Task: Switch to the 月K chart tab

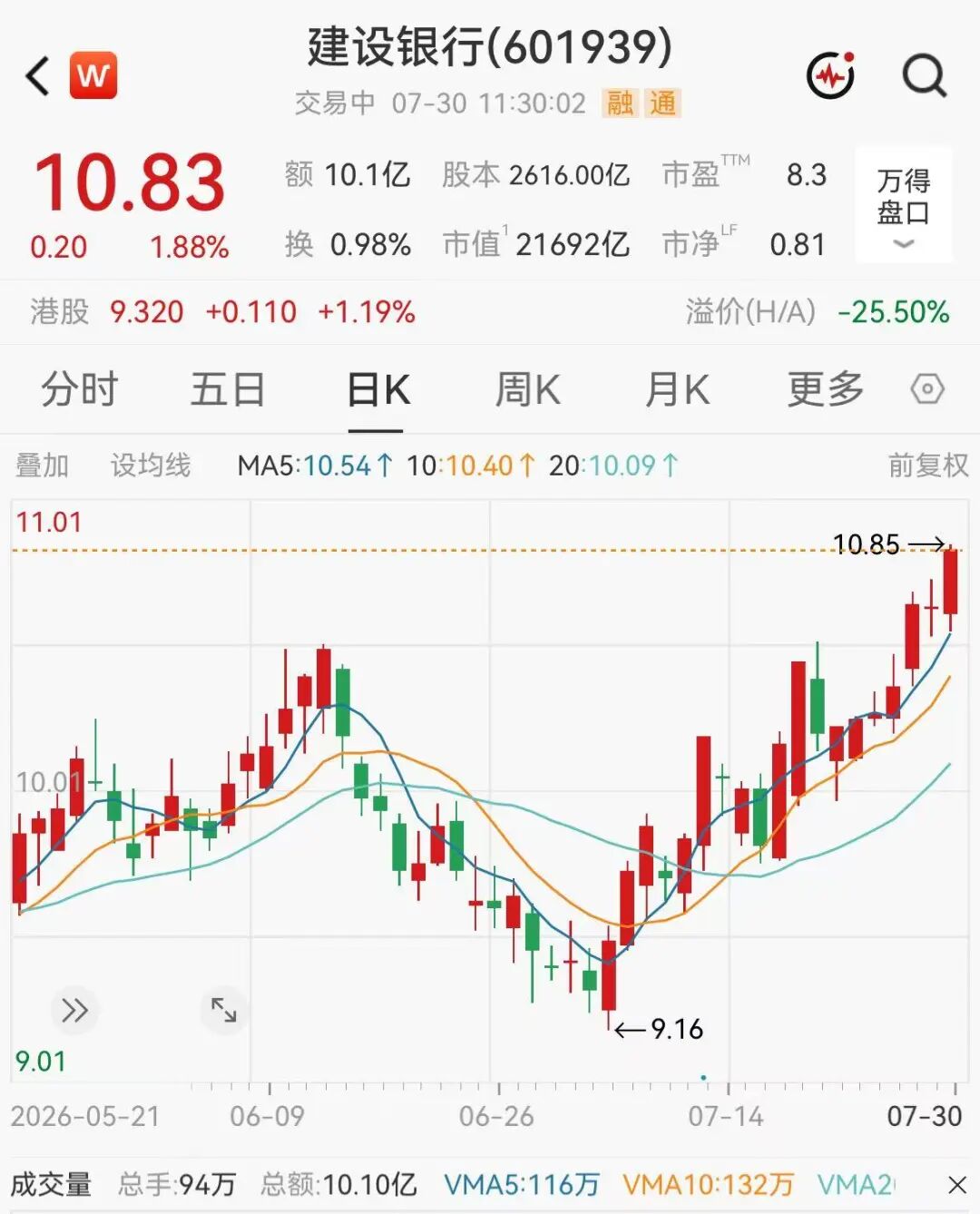Action: pyautogui.click(x=677, y=390)
